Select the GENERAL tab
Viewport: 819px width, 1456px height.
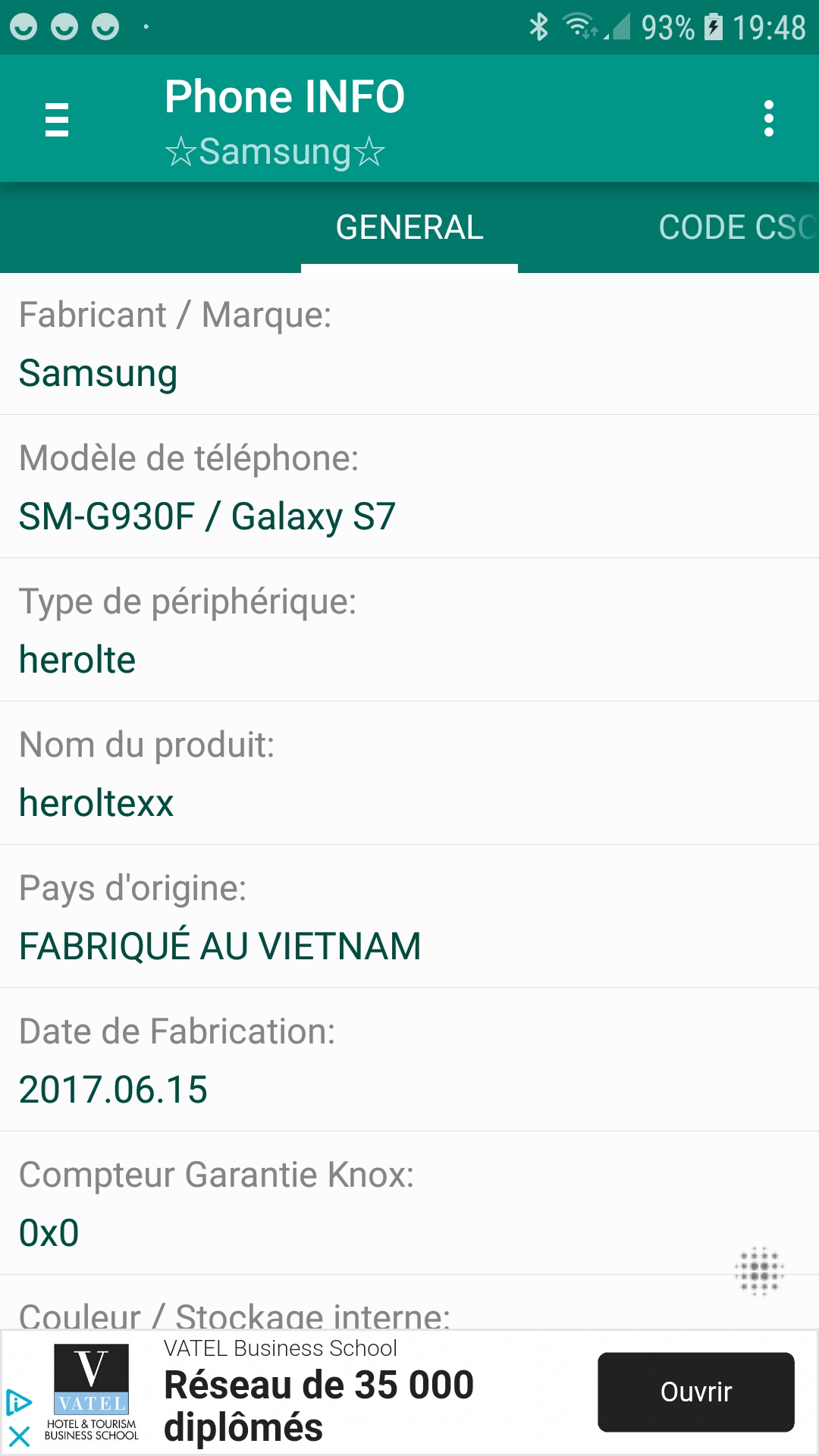coord(409,227)
